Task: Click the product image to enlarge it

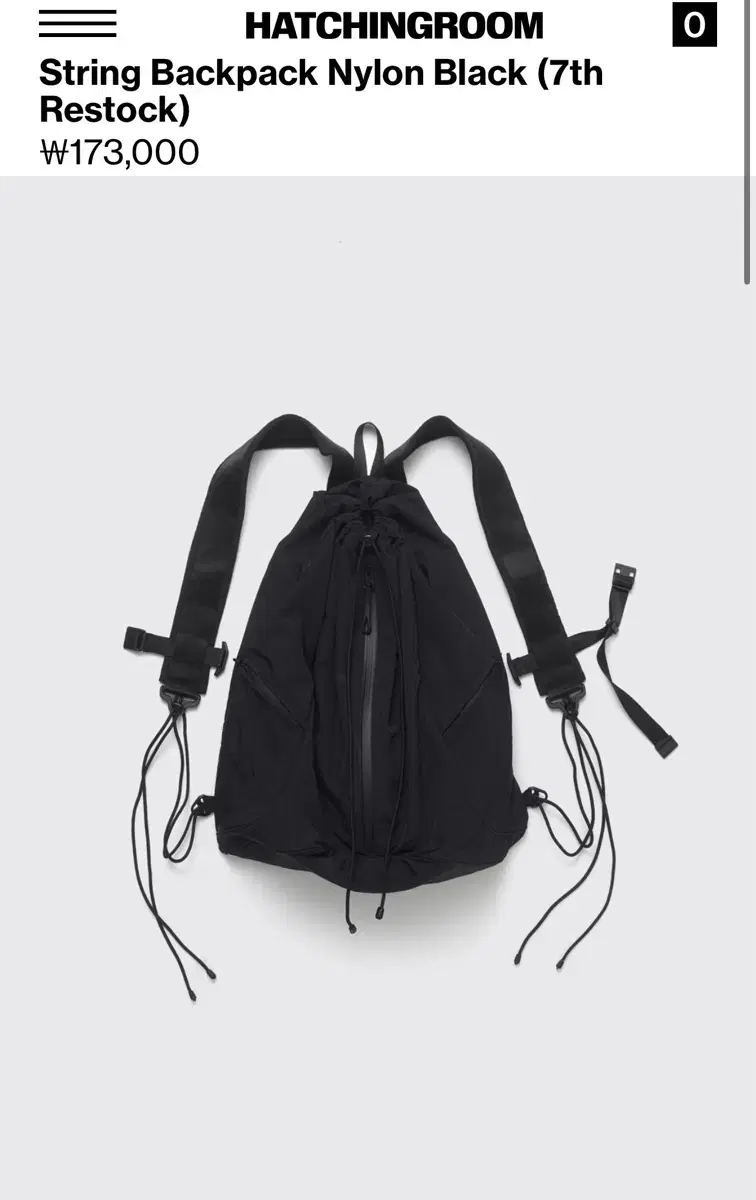Action: pos(378,680)
